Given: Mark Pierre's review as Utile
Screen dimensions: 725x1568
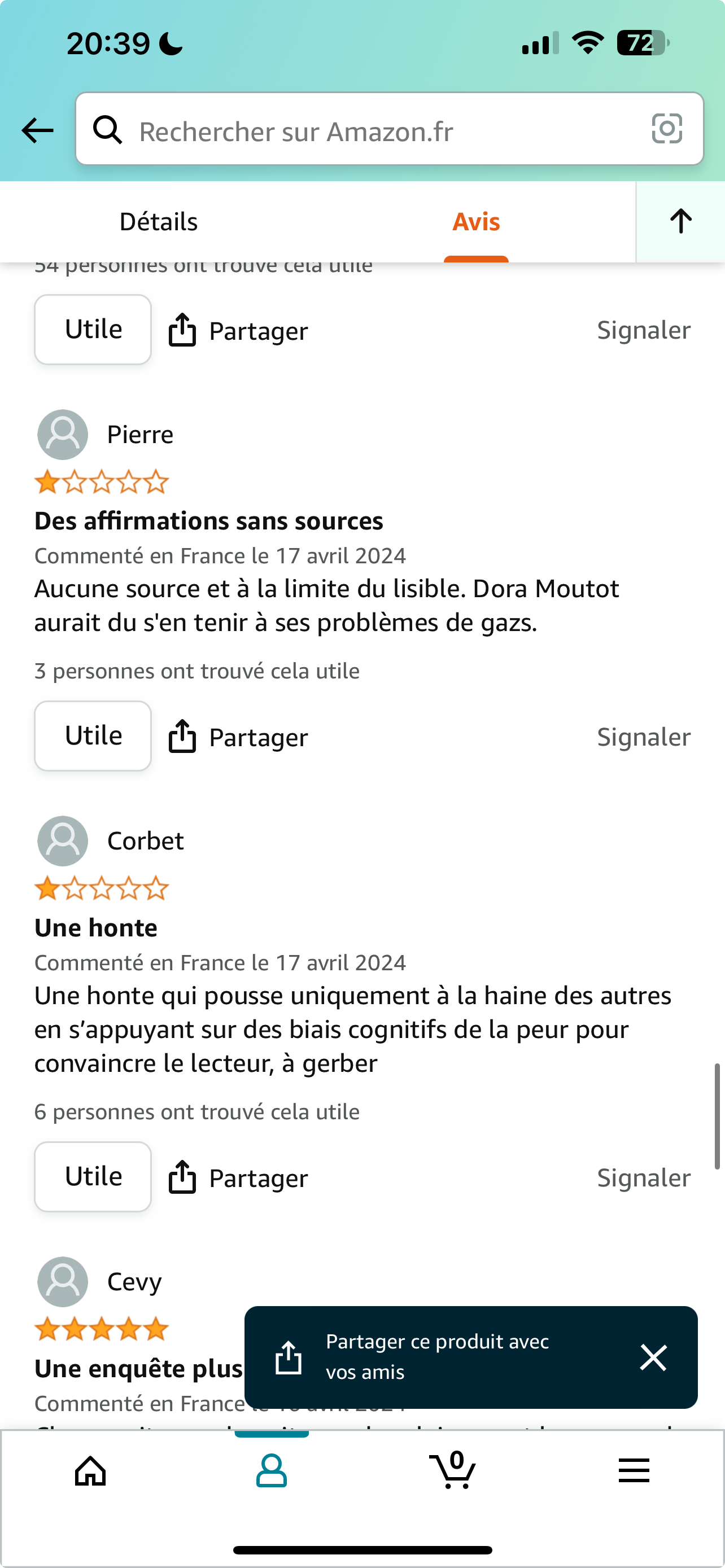Looking at the screenshot, I should pyautogui.click(x=93, y=736).
